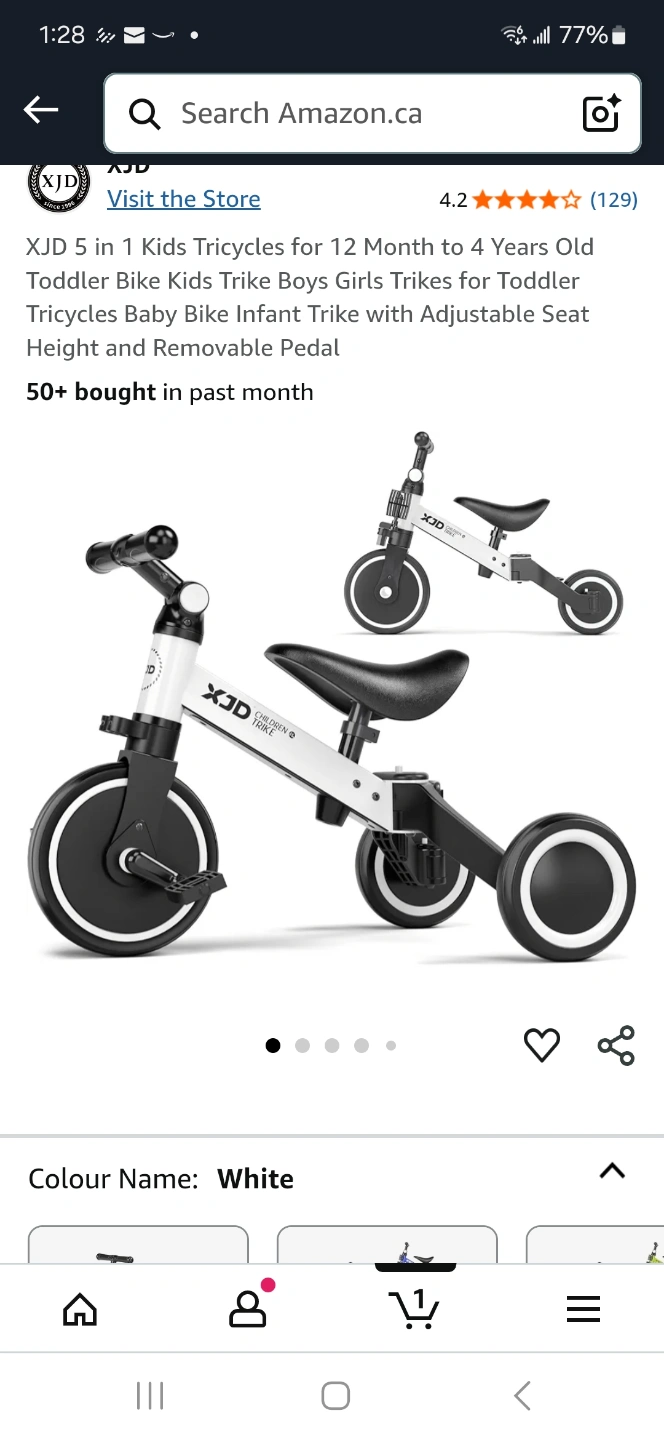This screenshot has height=1440, width=664.
Task: Add tricycle to wish list heart
Action: point(542,1045)
